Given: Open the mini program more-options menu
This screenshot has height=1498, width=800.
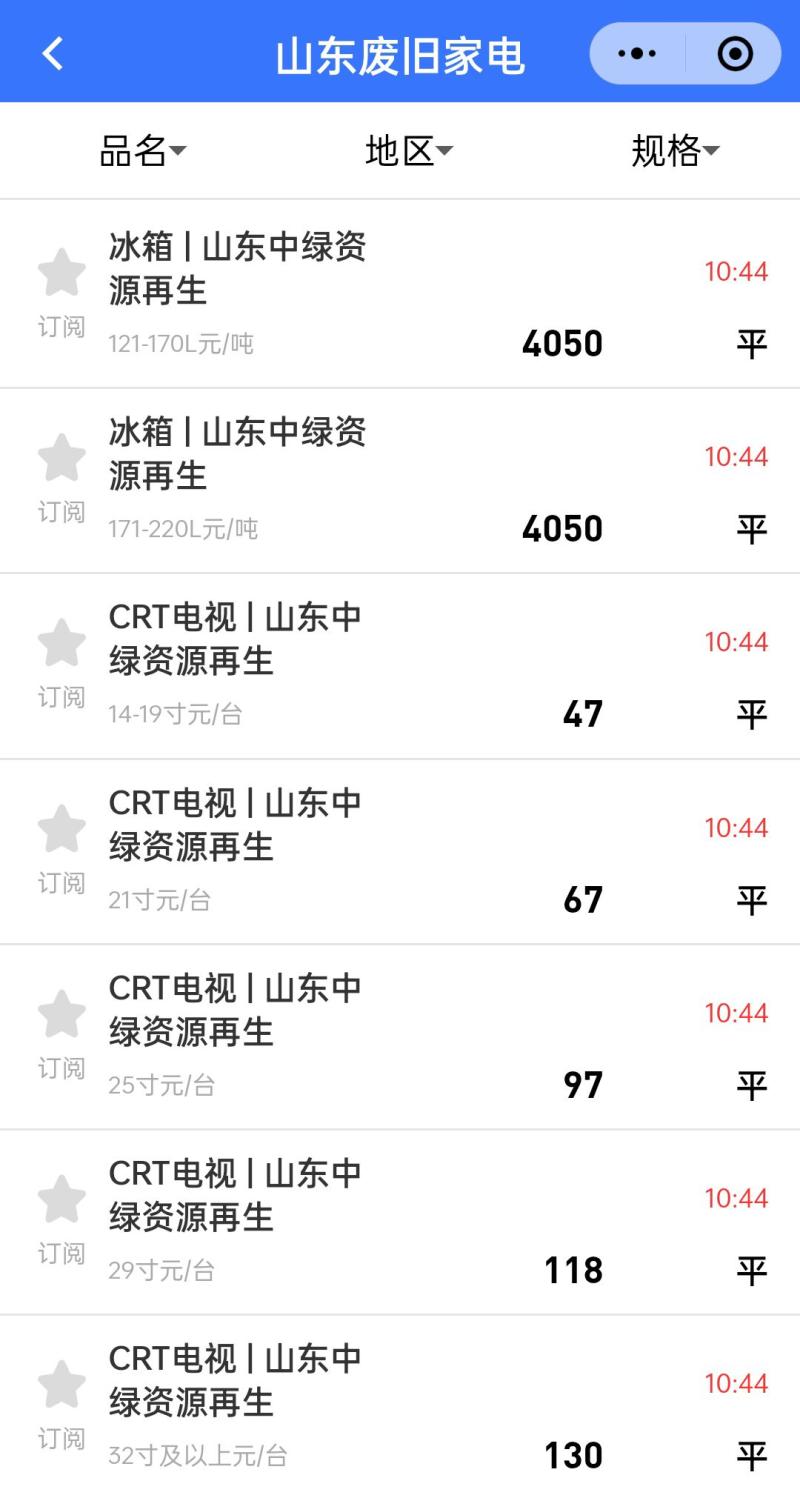Looking at the screenshot, I should (637, 54).
